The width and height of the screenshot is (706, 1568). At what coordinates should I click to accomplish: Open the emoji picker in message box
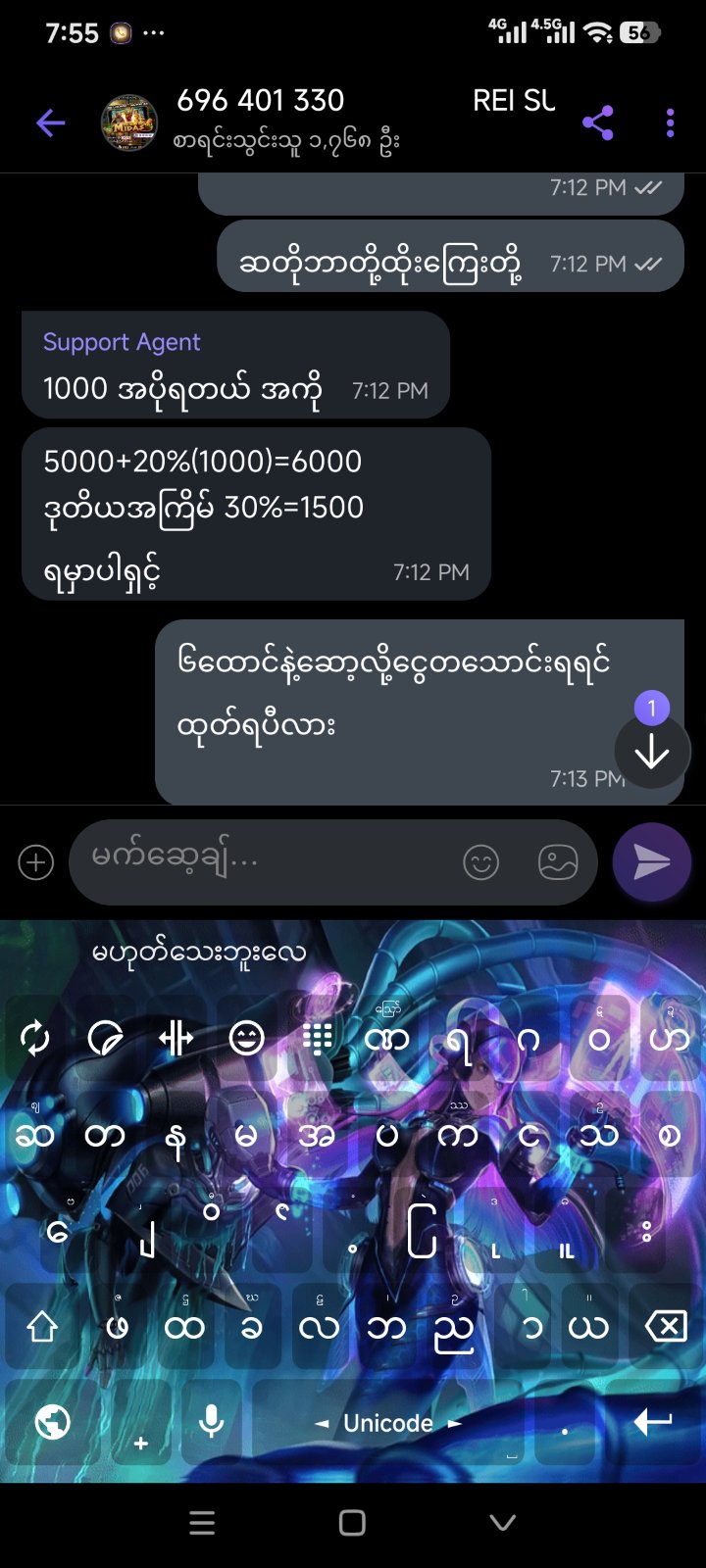coord(480,862)
